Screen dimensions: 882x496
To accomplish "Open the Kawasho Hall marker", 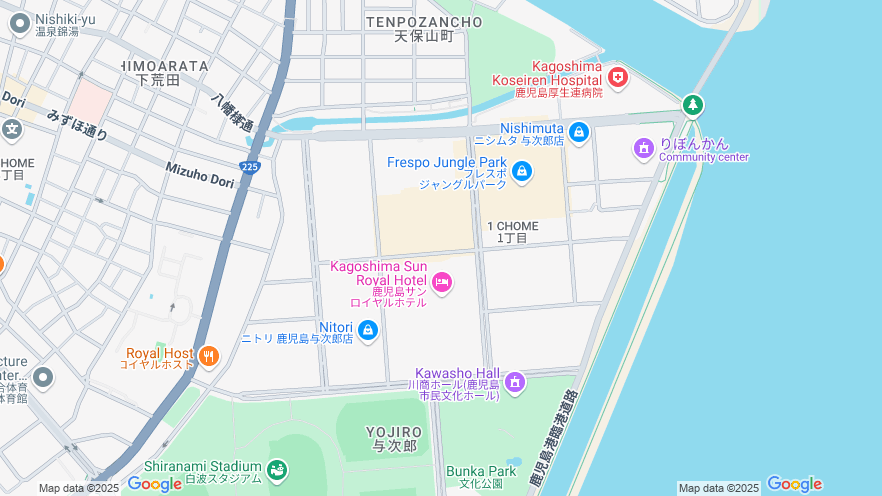I will (x=514, y=381).
